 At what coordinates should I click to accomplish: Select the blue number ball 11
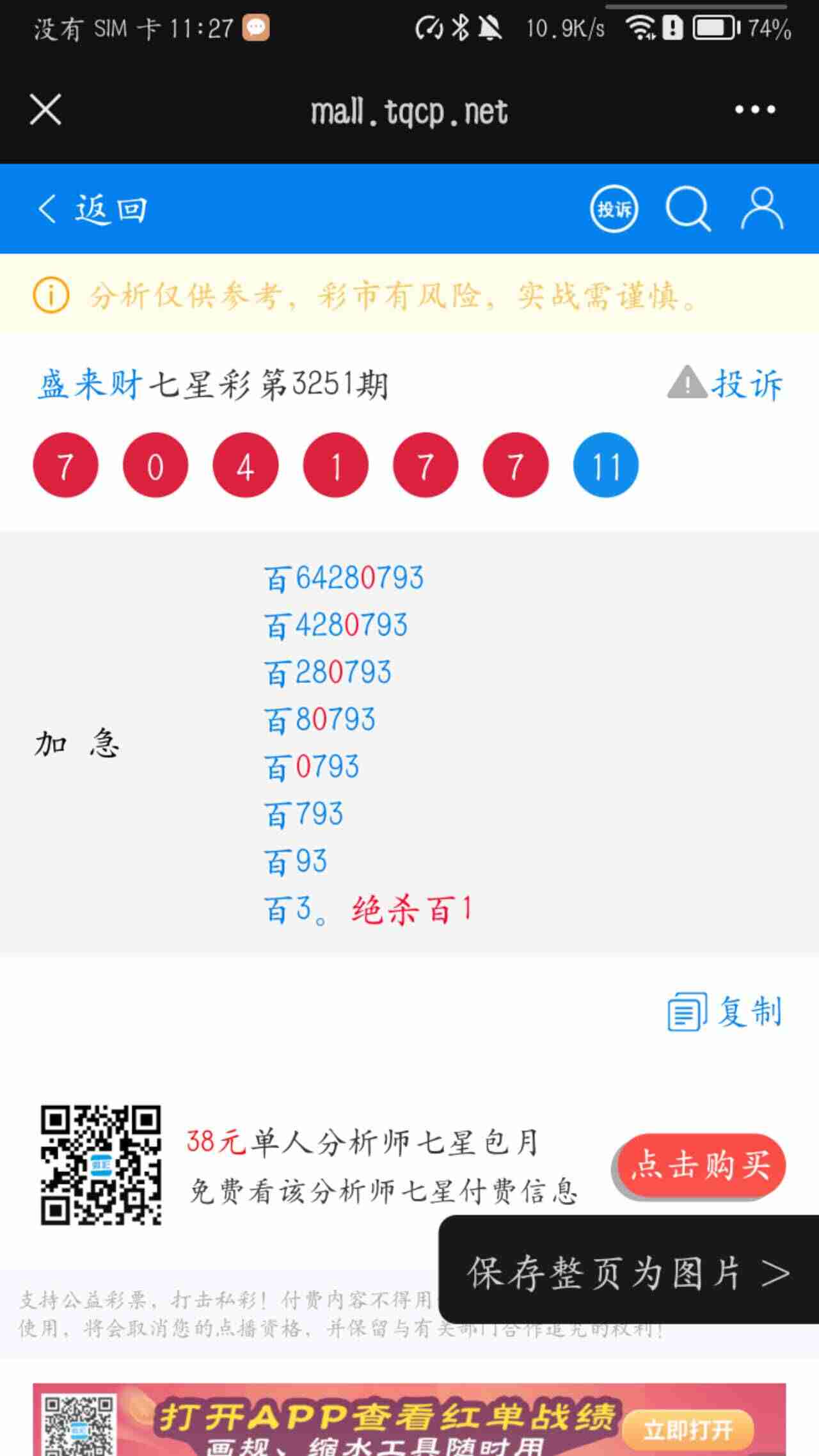[x=607, y=466]
